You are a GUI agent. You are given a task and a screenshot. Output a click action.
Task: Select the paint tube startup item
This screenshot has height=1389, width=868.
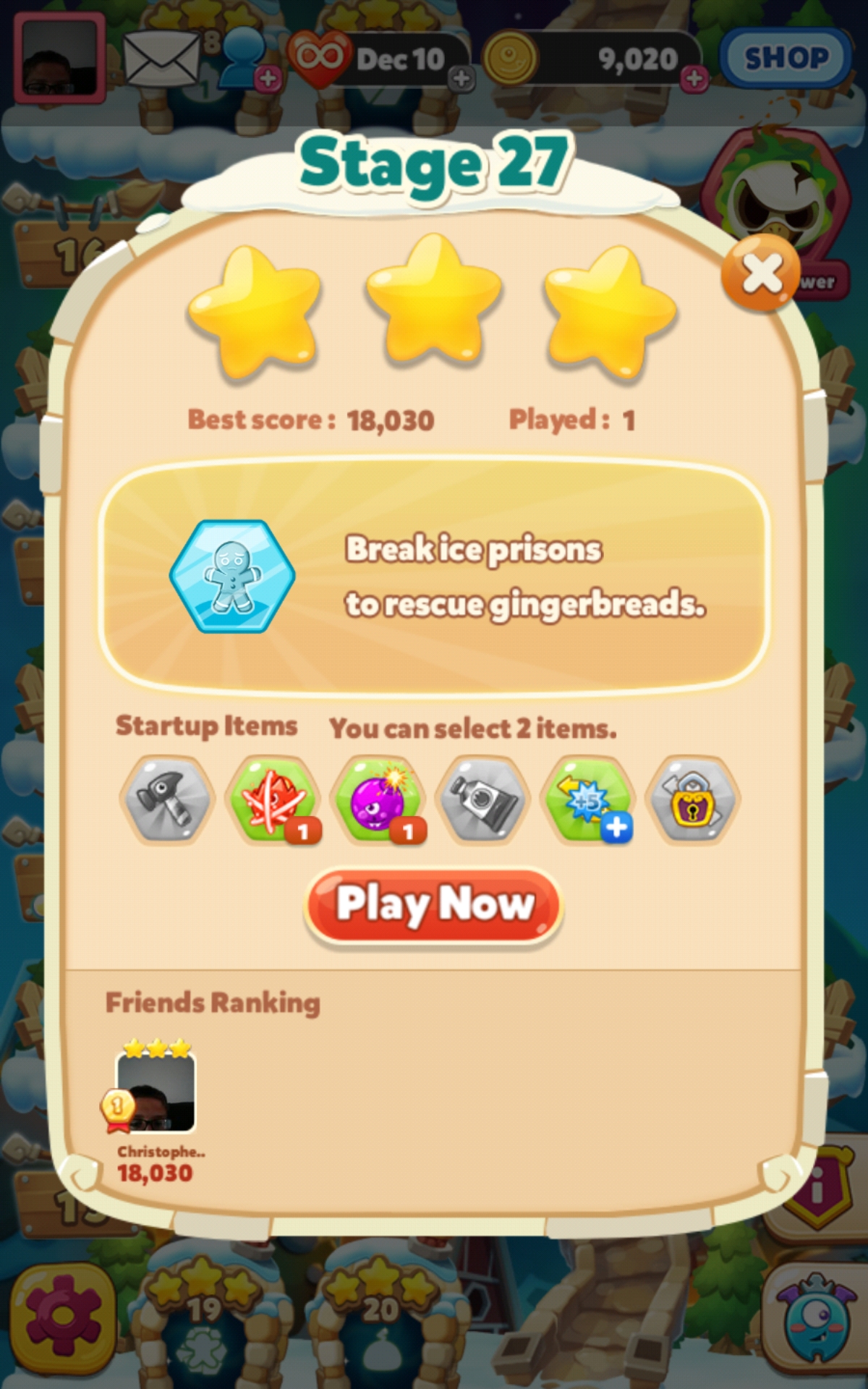pyautogui.click(x=483, y=799)
